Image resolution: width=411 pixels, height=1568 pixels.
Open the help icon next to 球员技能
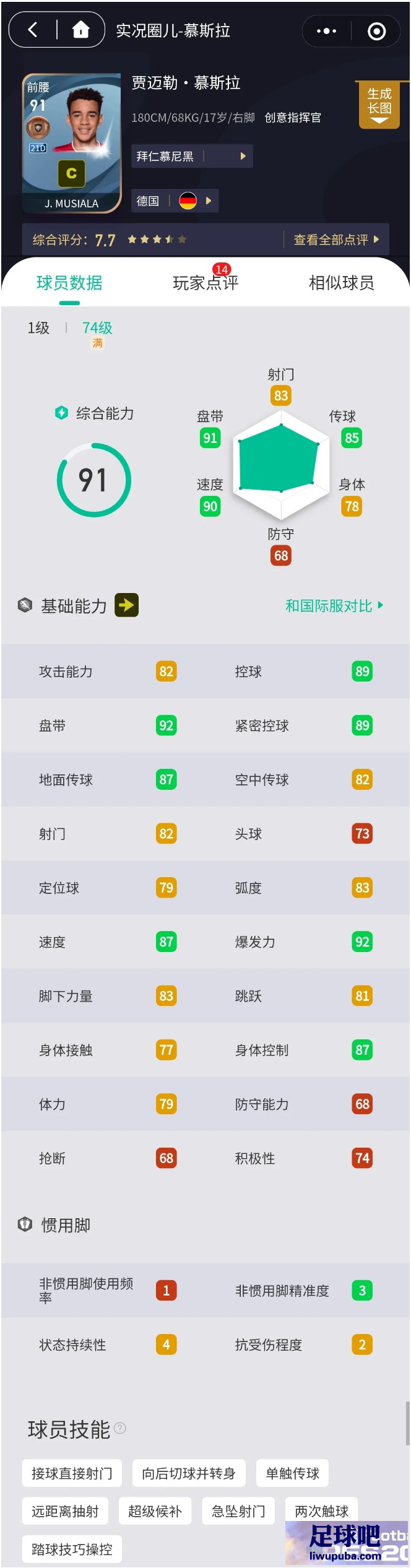120,1427
